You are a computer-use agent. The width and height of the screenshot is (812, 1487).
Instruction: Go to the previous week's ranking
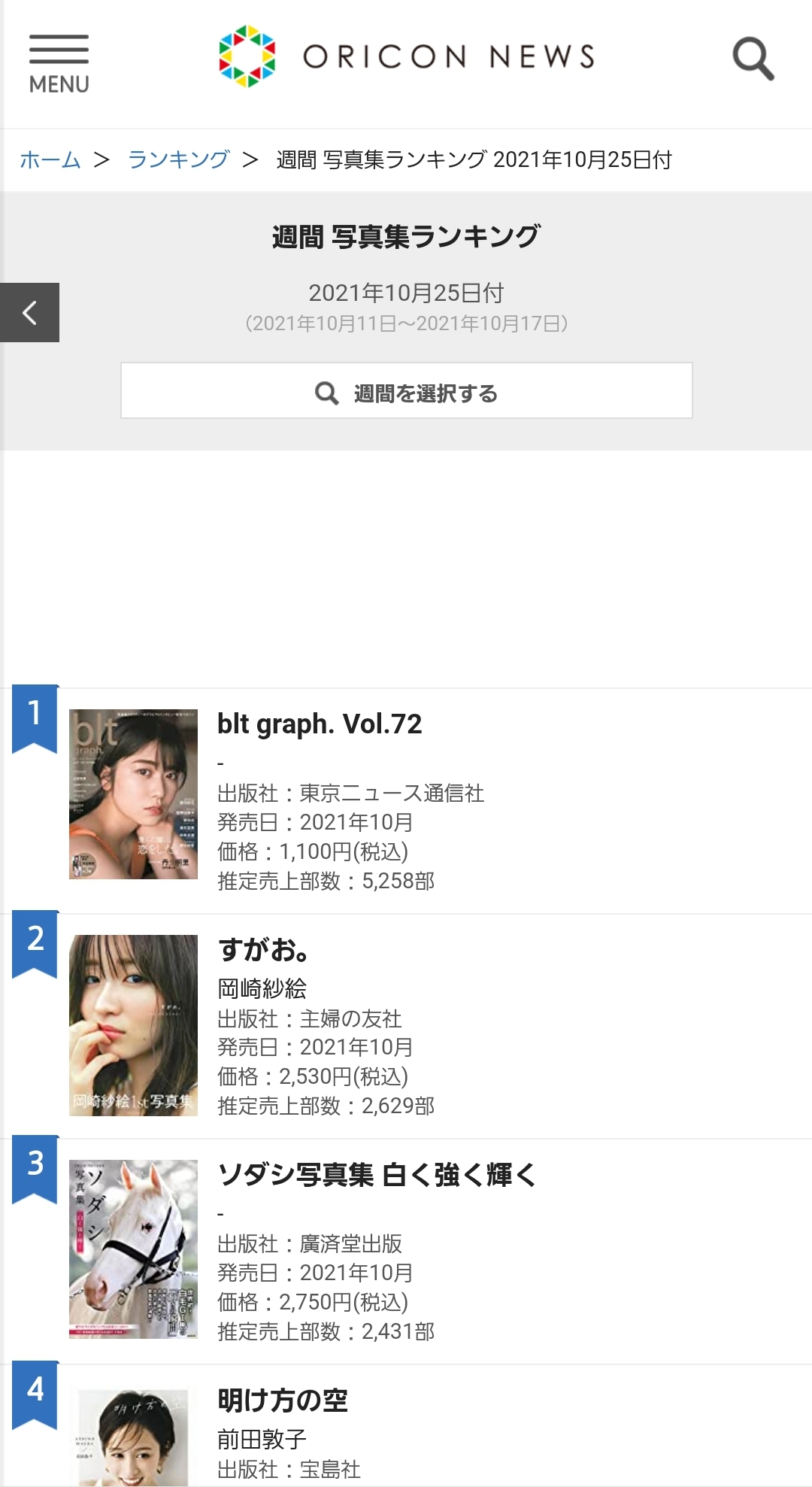coord(29,312)
